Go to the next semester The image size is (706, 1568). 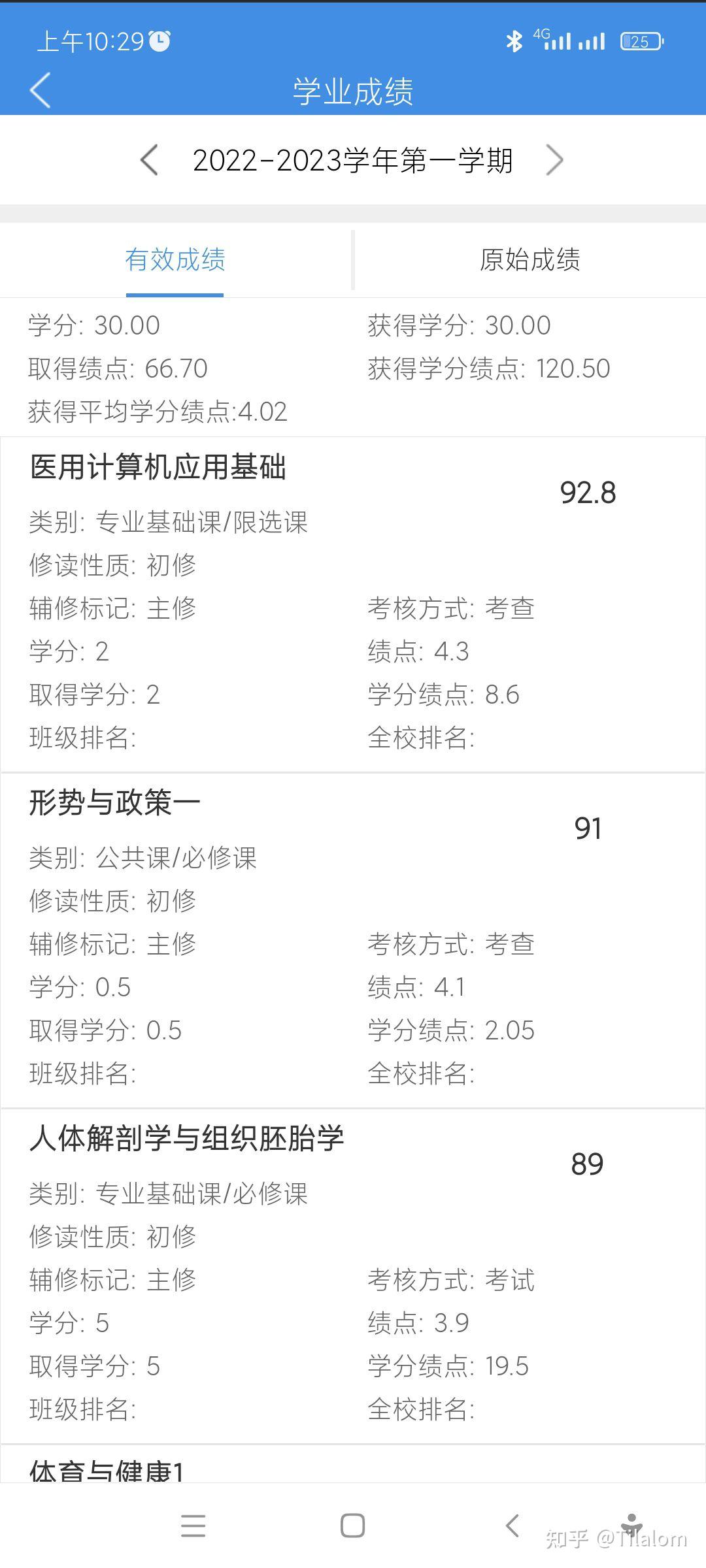(554, 160)
